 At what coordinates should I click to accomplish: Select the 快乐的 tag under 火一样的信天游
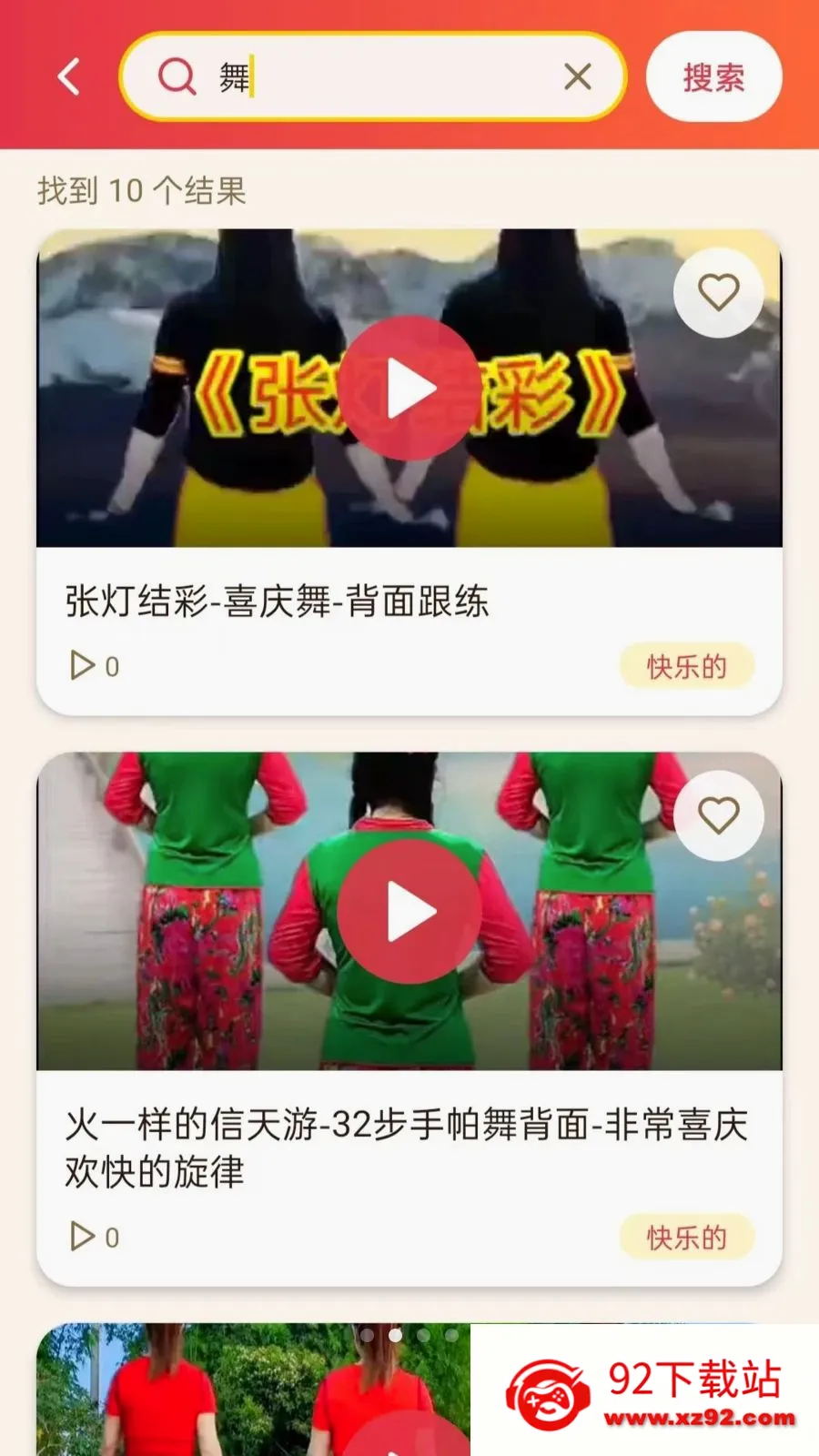coord(687,1237)
